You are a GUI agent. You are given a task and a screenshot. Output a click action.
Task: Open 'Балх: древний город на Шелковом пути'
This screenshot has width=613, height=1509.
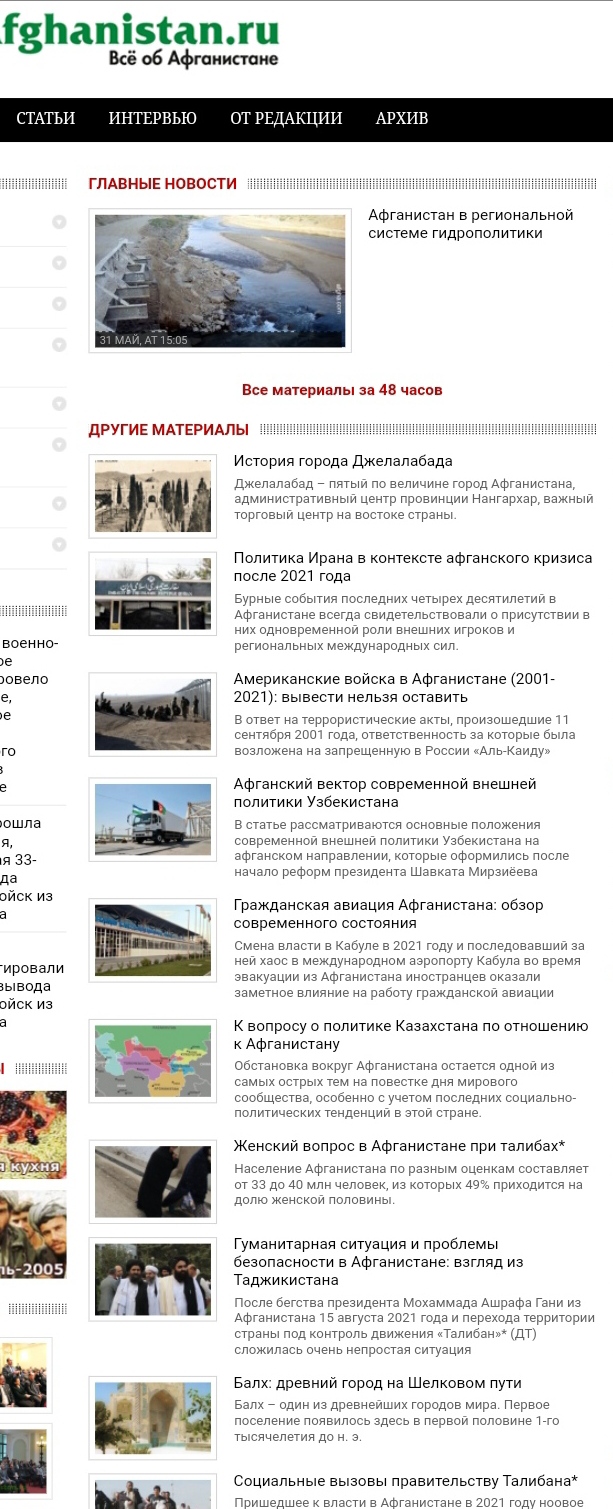(377, 1383)
